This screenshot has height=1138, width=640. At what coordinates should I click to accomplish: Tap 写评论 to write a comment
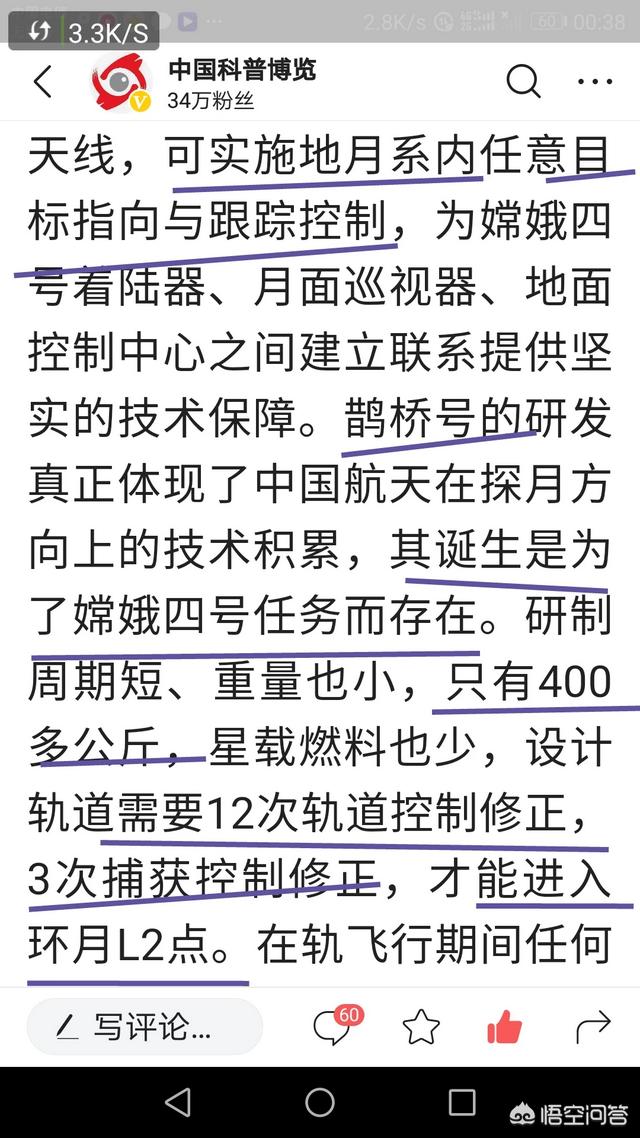[145, 1026]
